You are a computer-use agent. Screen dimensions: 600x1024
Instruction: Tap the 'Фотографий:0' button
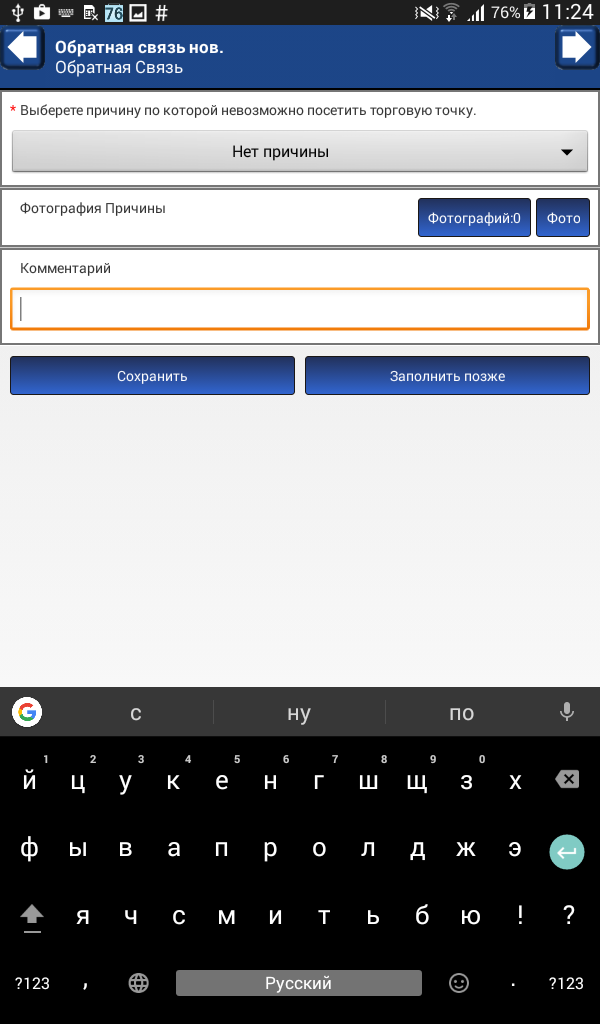point(474,217)
